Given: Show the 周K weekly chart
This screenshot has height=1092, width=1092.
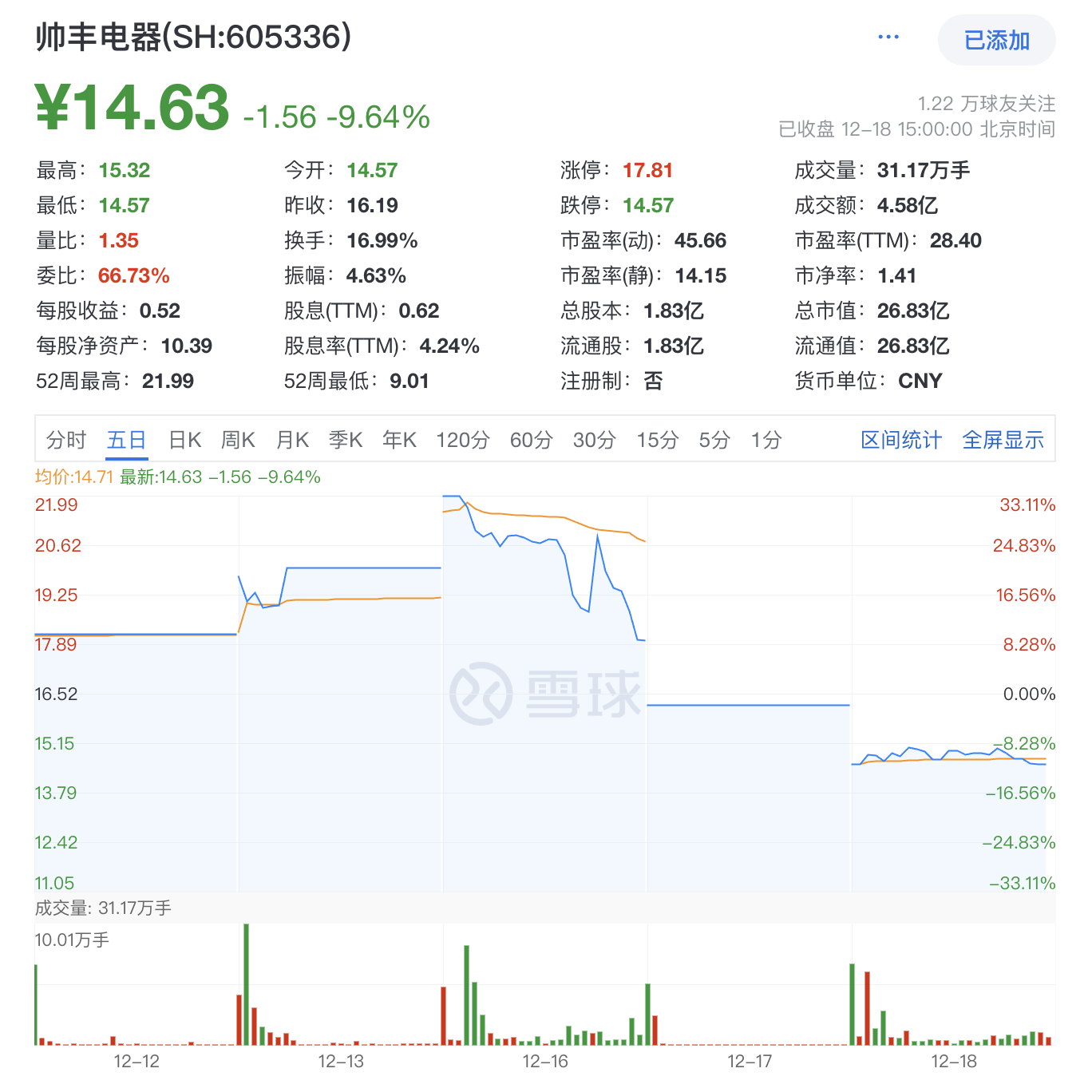Looking at the screenshot, I should coord(238,440).
